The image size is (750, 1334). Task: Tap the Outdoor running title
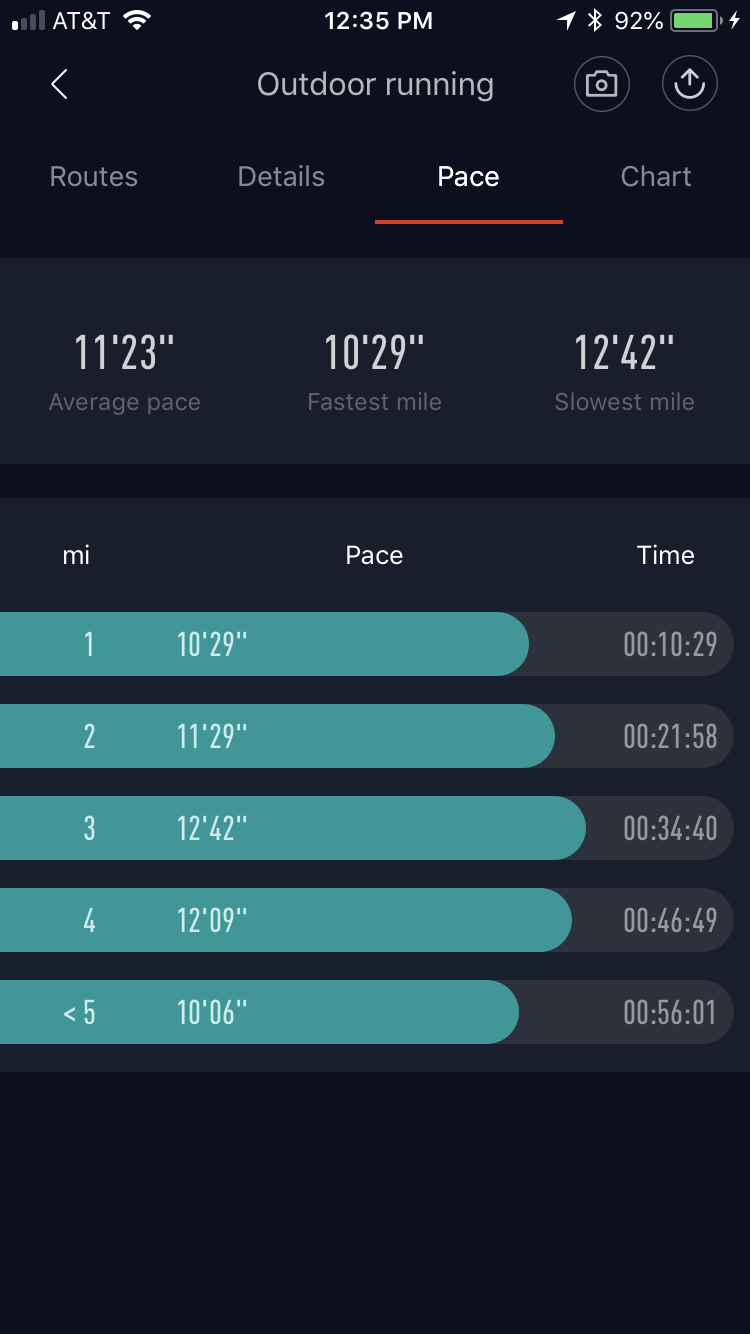[375, 84]
